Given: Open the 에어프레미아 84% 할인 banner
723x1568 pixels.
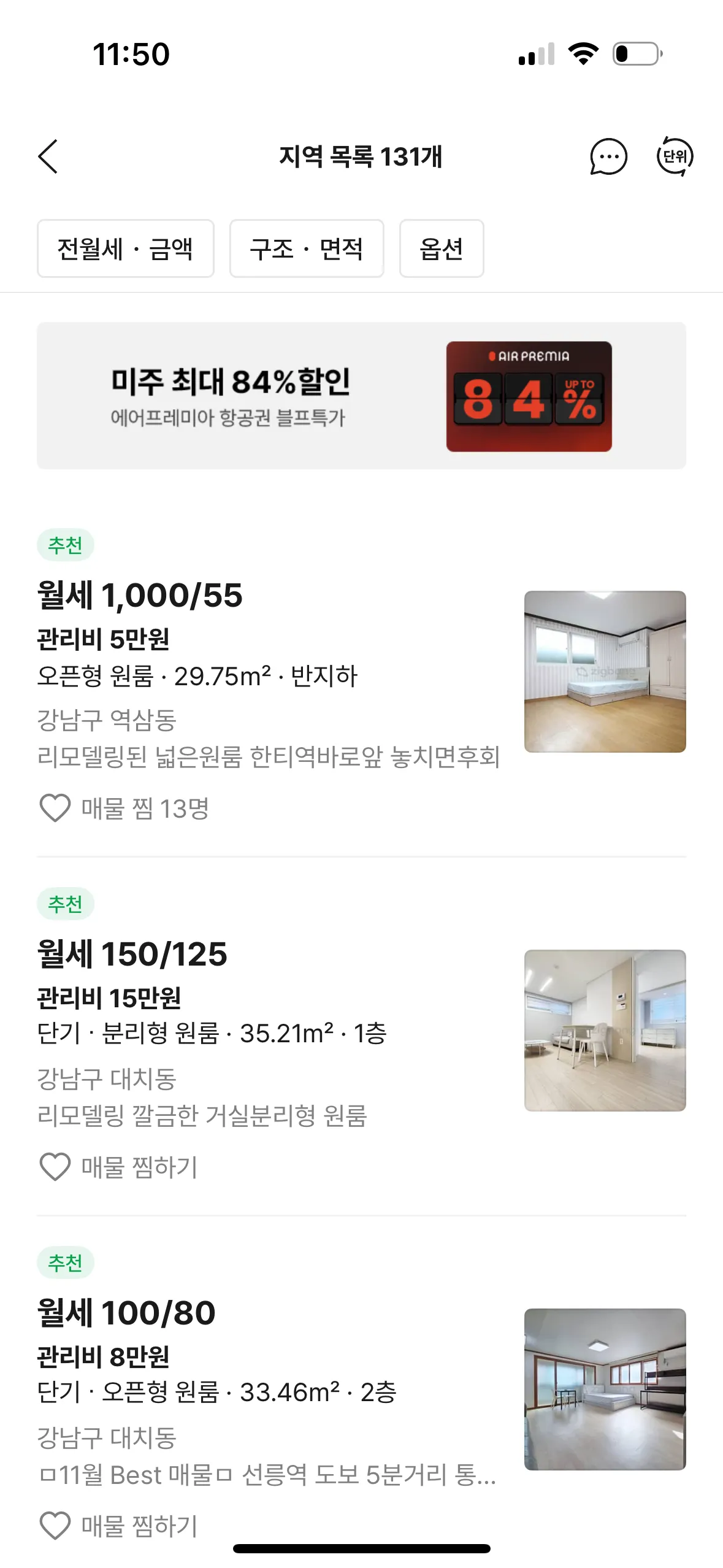Looking at the screenshot, I should (361, 396).
